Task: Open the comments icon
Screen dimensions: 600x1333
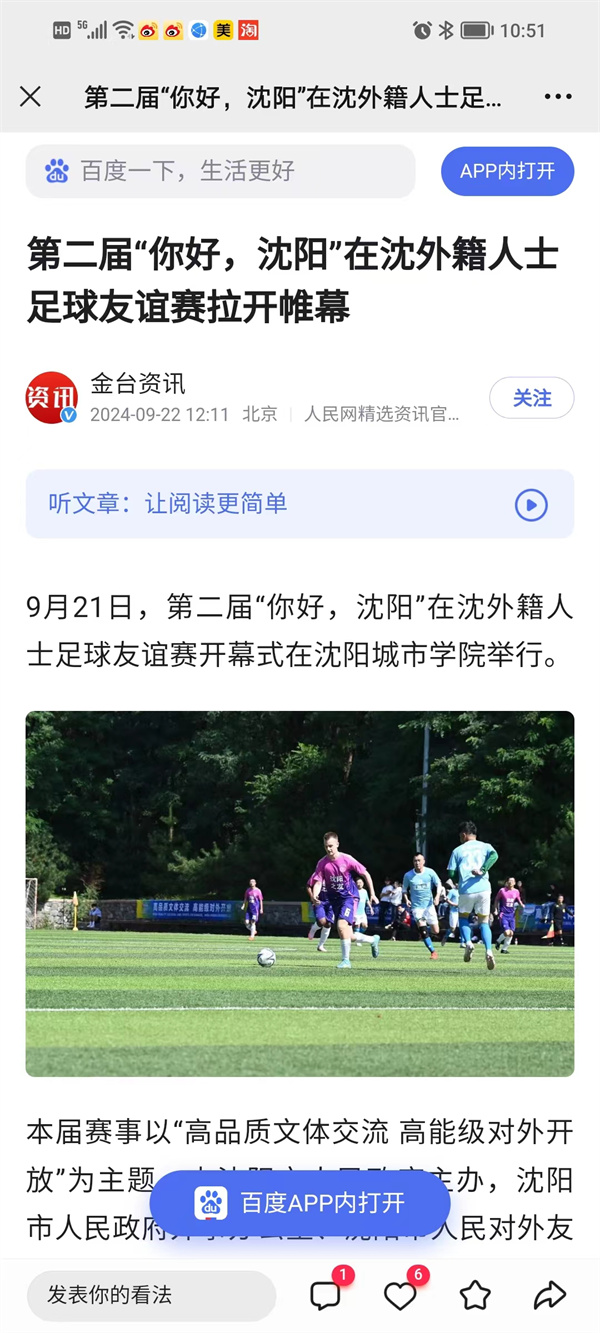Action: 326,1295
